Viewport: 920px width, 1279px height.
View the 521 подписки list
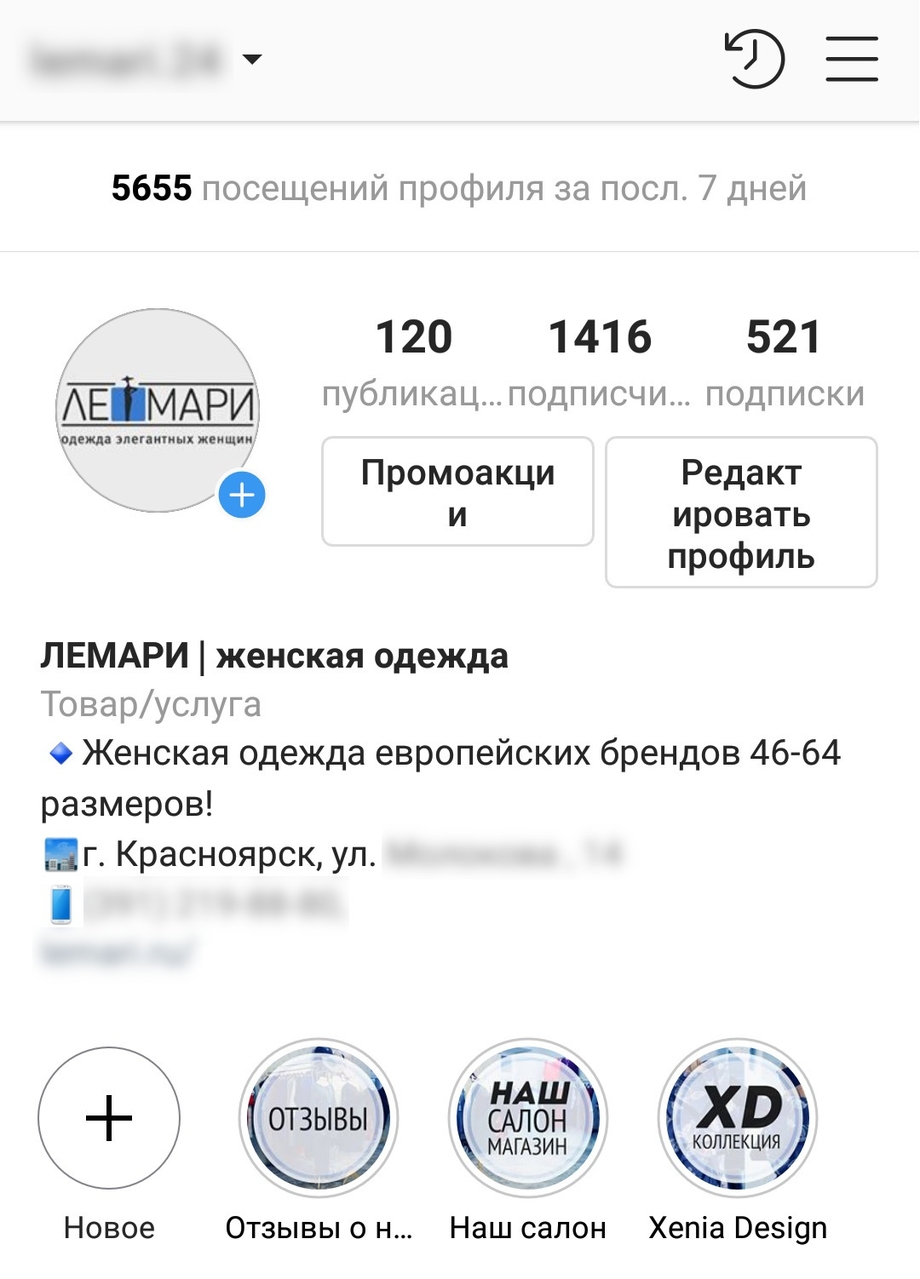[x=784, y=362]
